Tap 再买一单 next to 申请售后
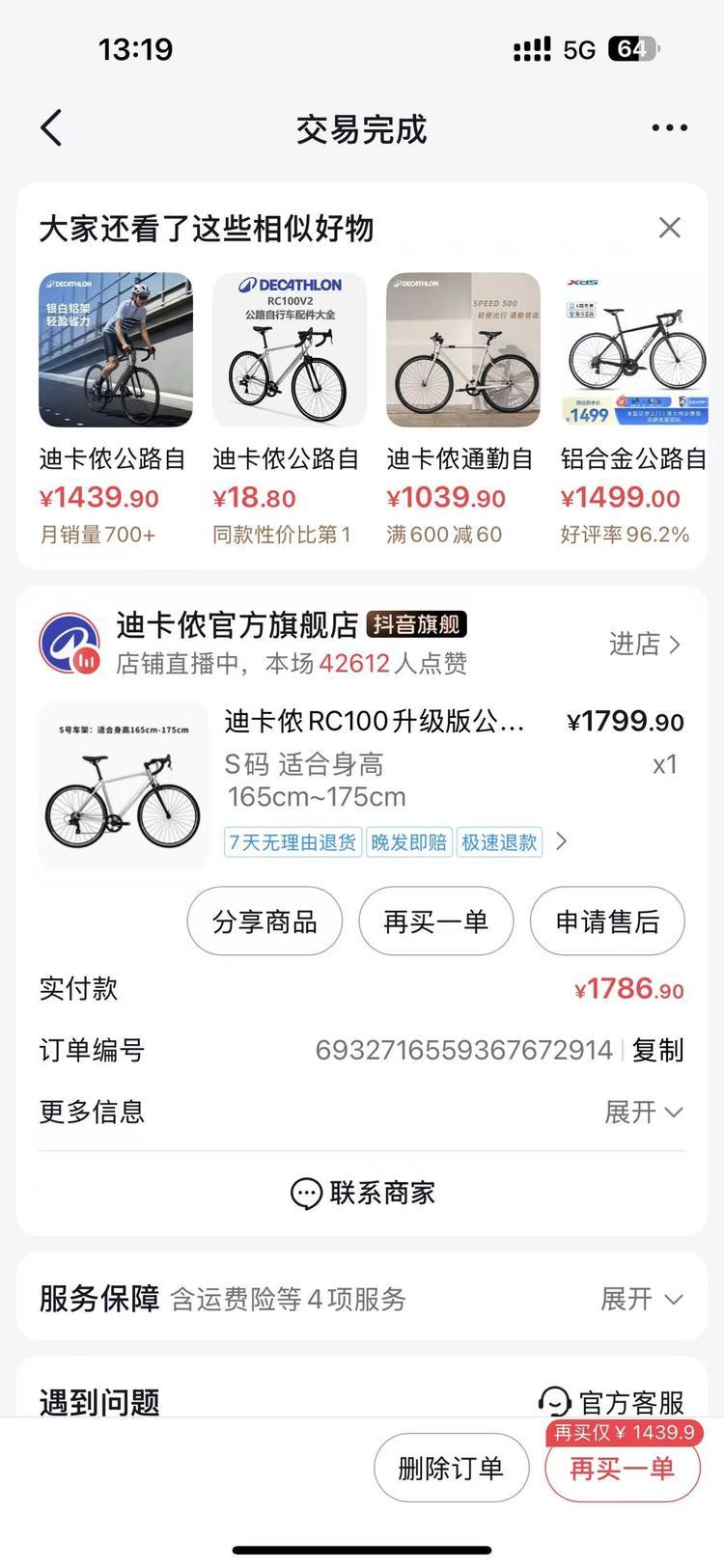The image size is (724, 1568). tap(435, 922)
